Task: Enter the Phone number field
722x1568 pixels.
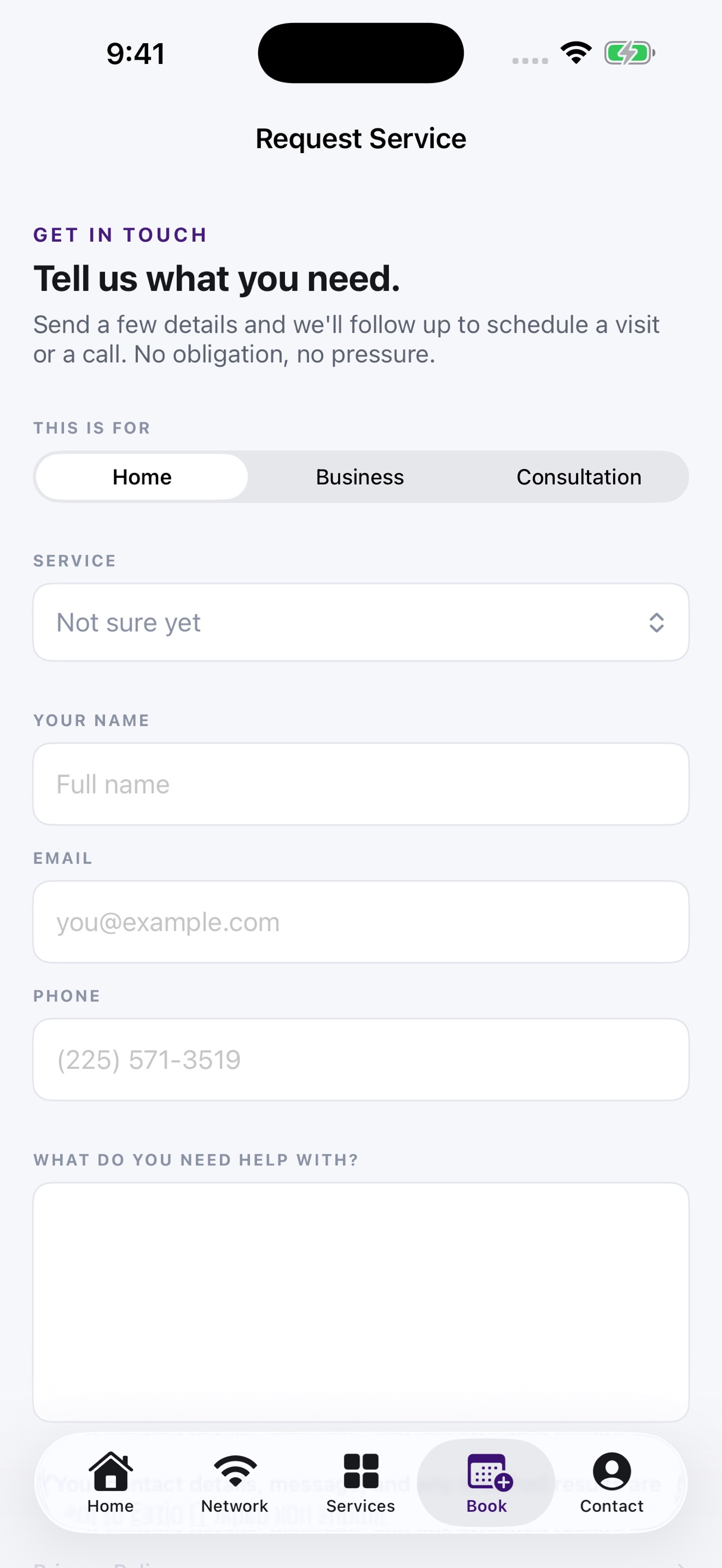Action: pos(361,1059)
